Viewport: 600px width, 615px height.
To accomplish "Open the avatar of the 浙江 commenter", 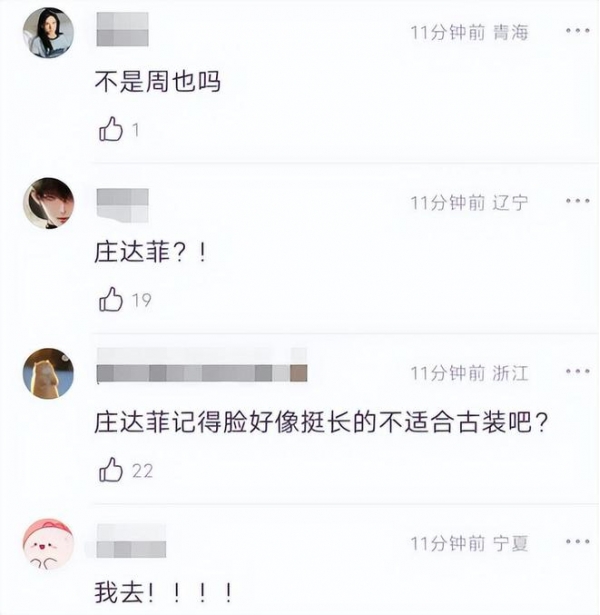I will click(x=48, y=374).
